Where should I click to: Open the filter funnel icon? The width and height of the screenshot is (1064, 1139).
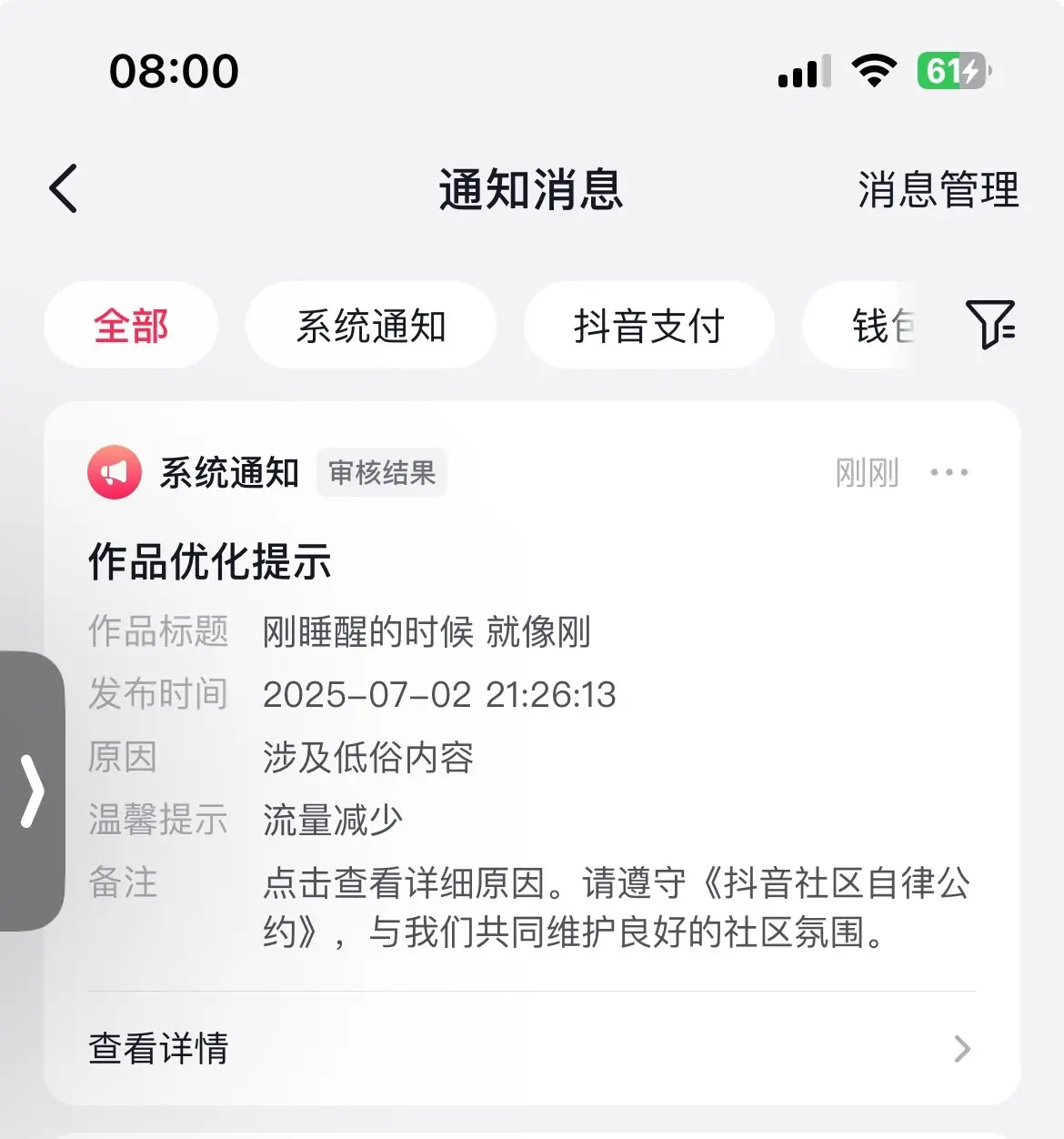point(990,326)
